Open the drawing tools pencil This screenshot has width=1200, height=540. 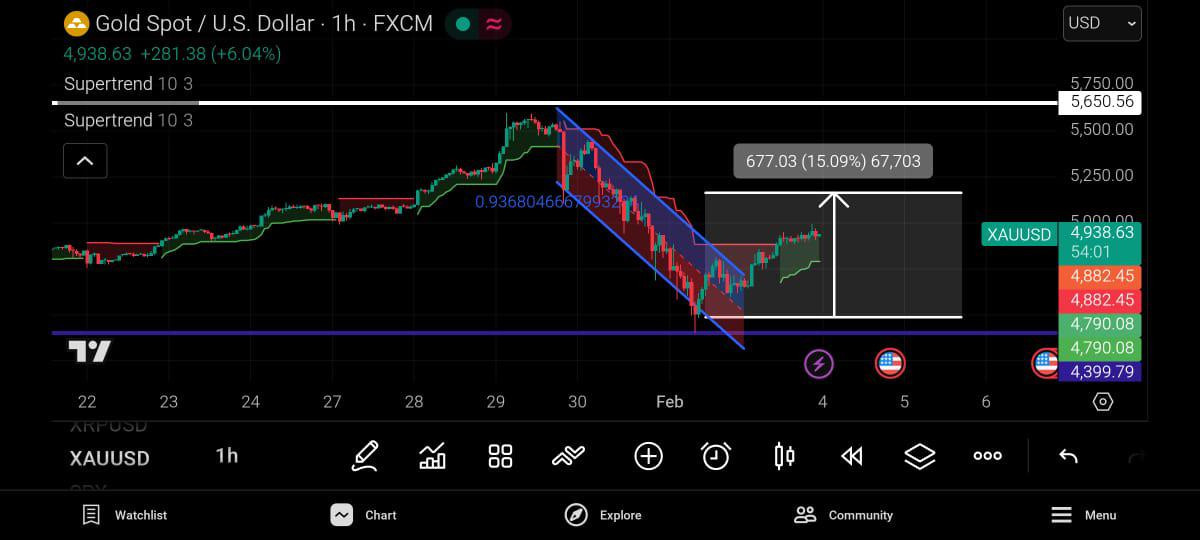click(365, 456)
